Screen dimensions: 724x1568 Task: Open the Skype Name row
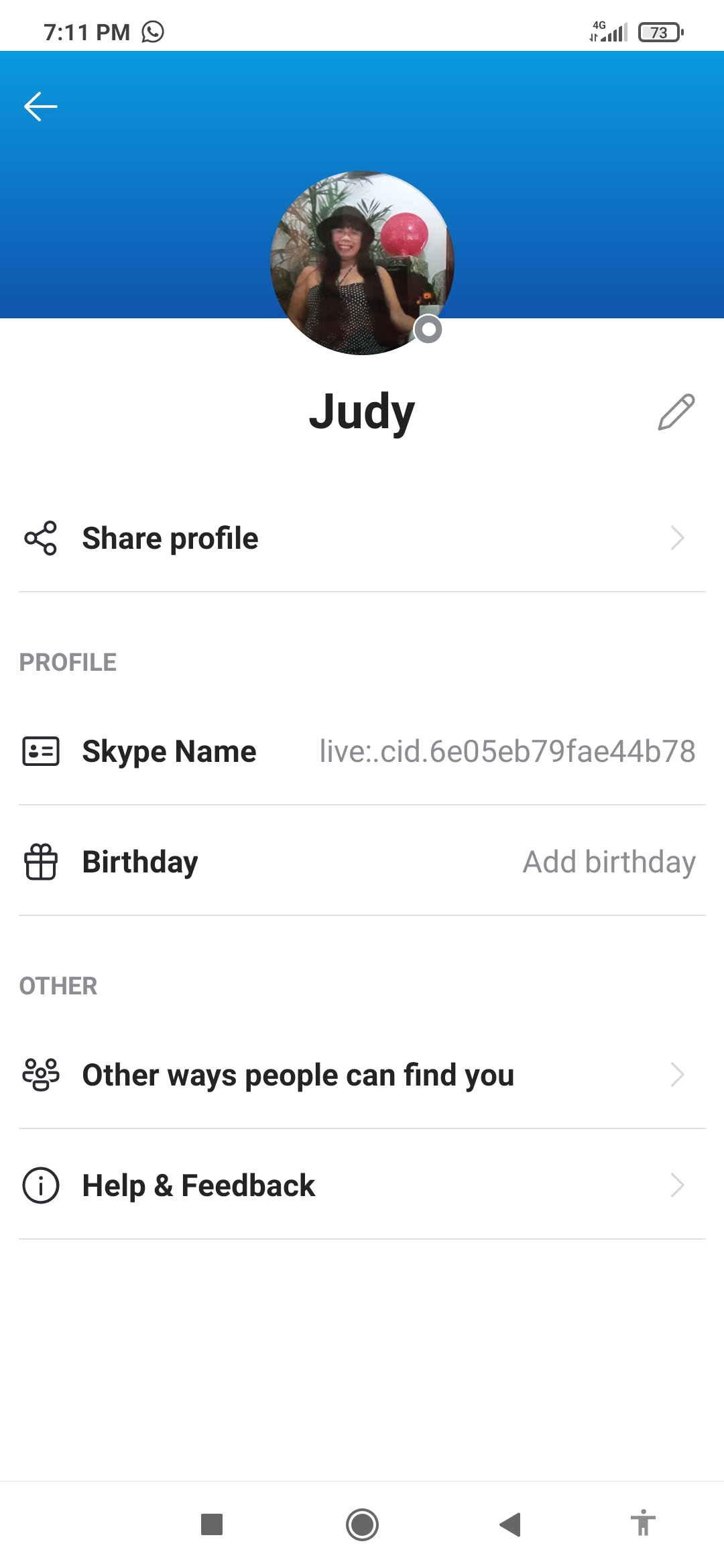click(x=362, y=751)
